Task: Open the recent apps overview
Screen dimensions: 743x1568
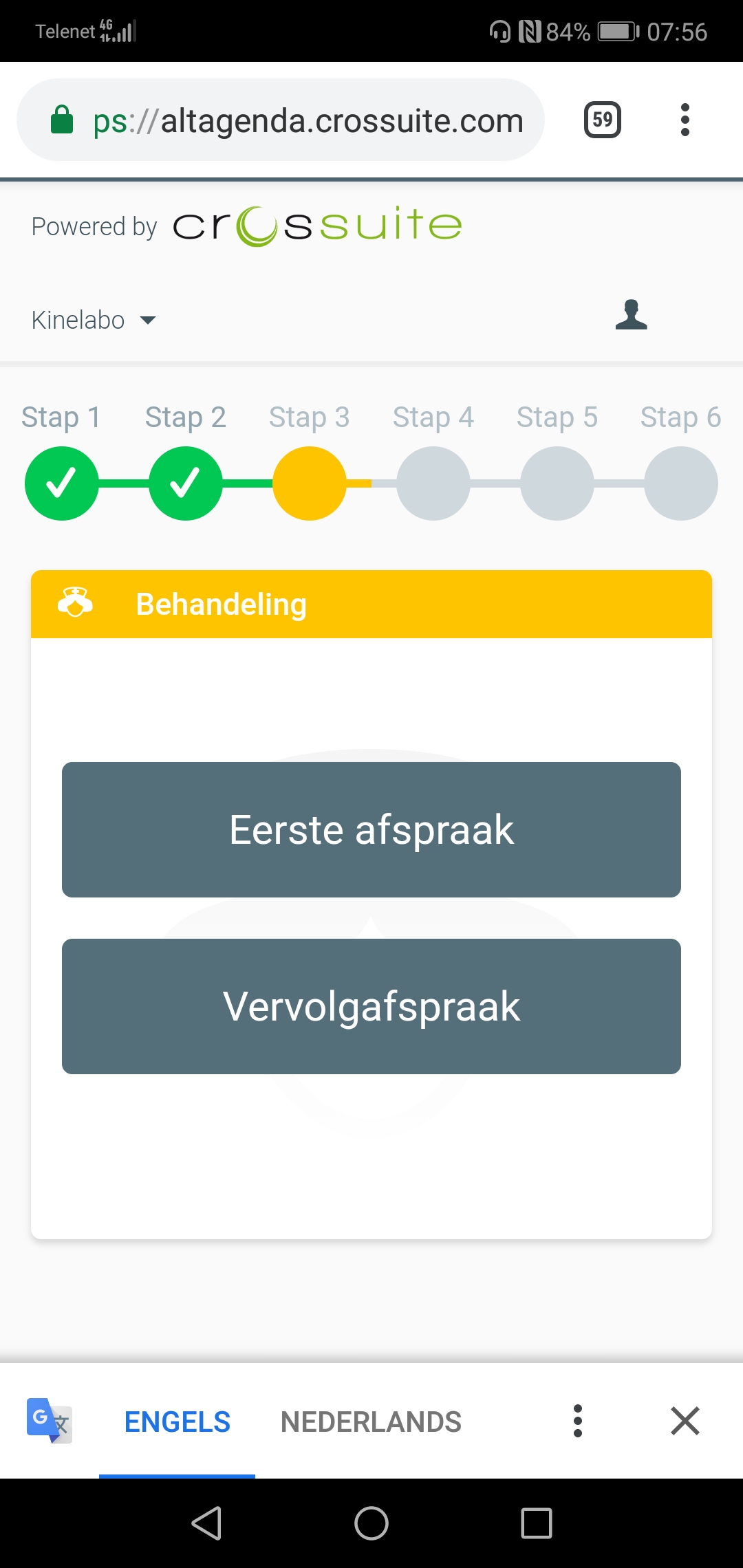Action: (x=537, y=1523)
